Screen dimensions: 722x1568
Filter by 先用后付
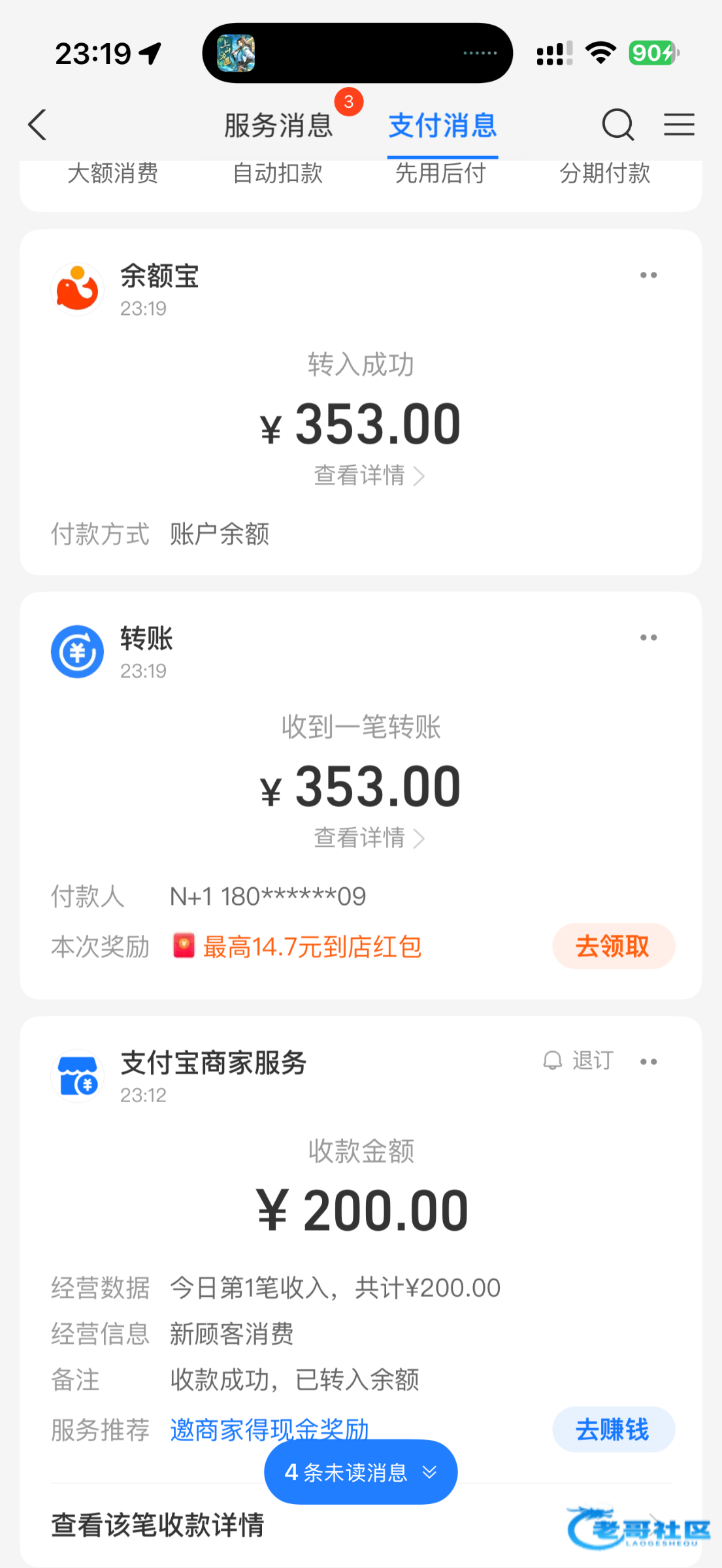(x=441, y=174)
